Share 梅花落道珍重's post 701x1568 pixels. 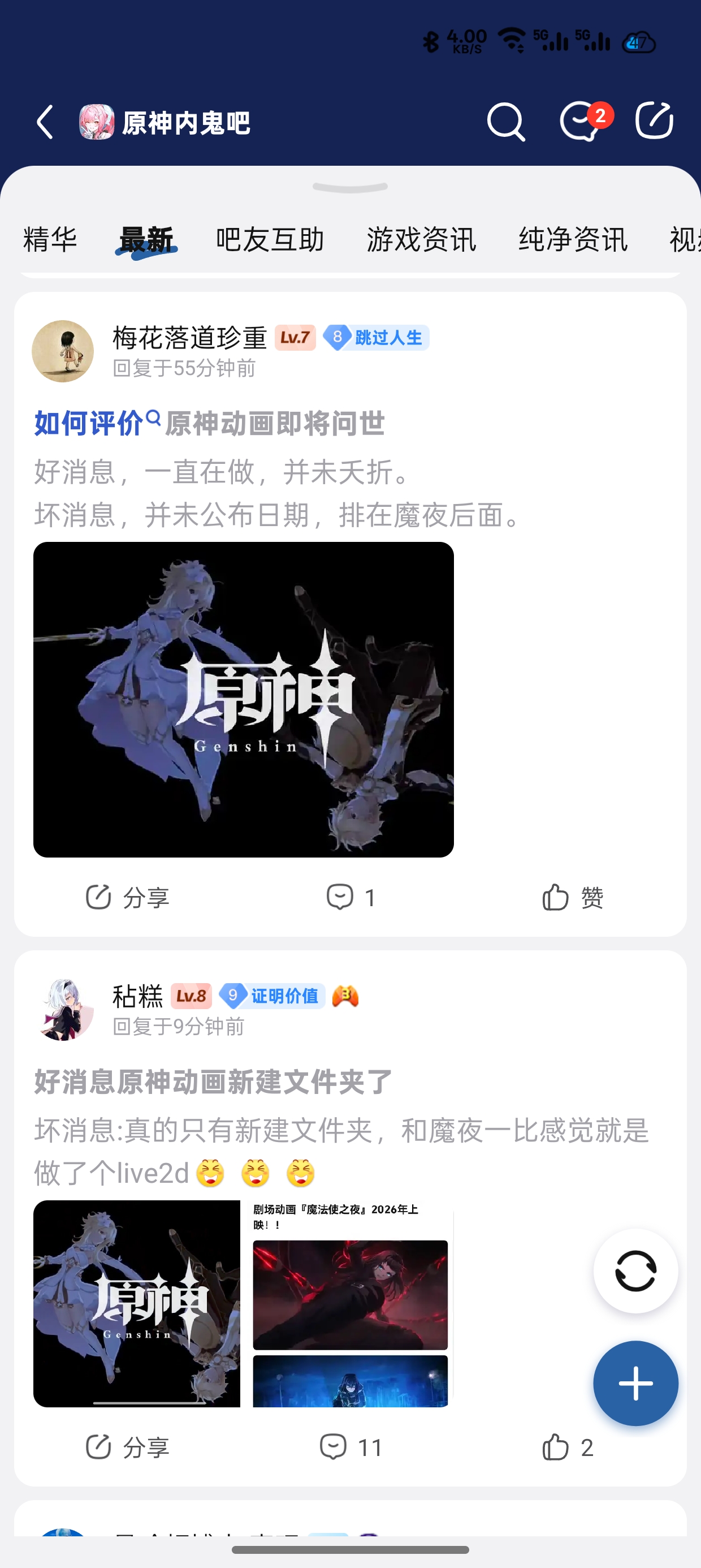[x=127, y=897]
